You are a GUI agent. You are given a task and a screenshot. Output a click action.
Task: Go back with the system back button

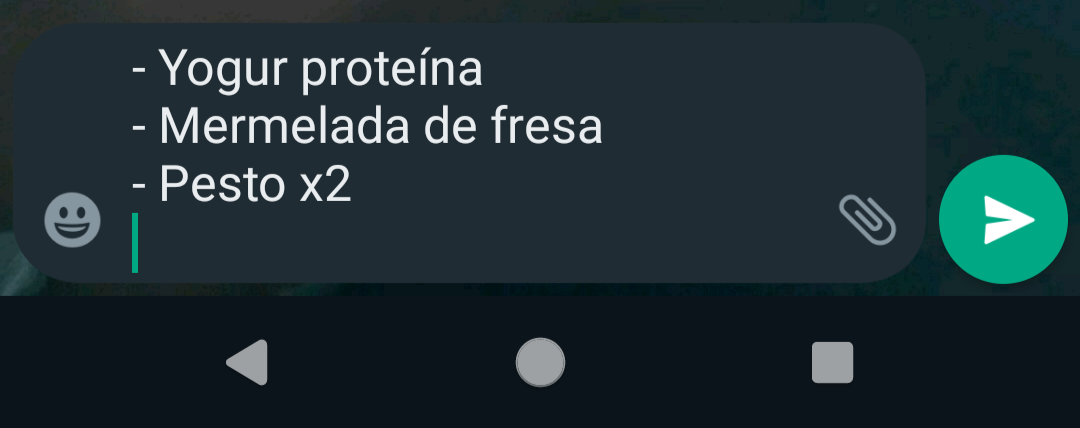coord(247,362)
